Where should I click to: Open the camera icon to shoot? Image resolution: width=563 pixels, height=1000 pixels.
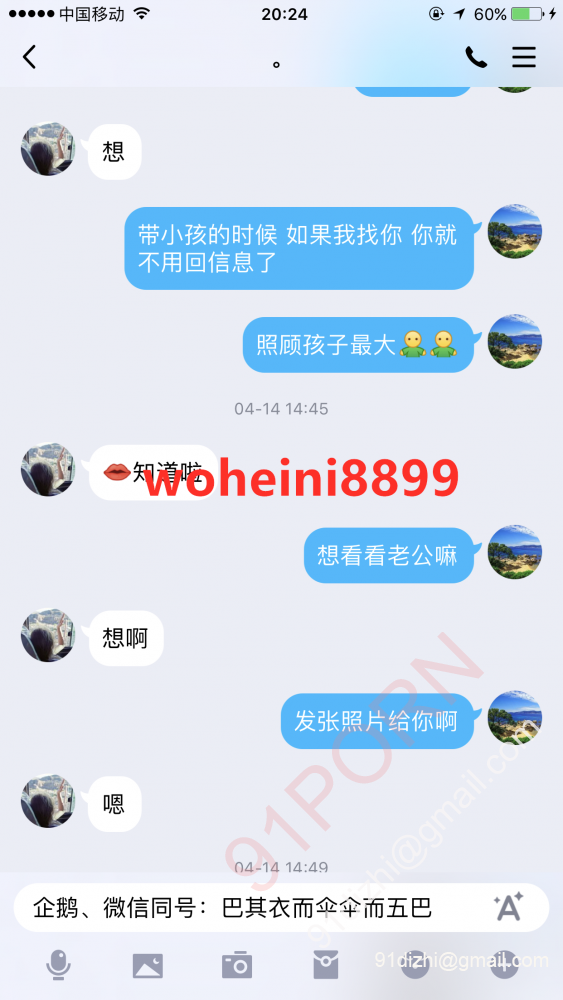pyautogui.click(x=237, y=965)
